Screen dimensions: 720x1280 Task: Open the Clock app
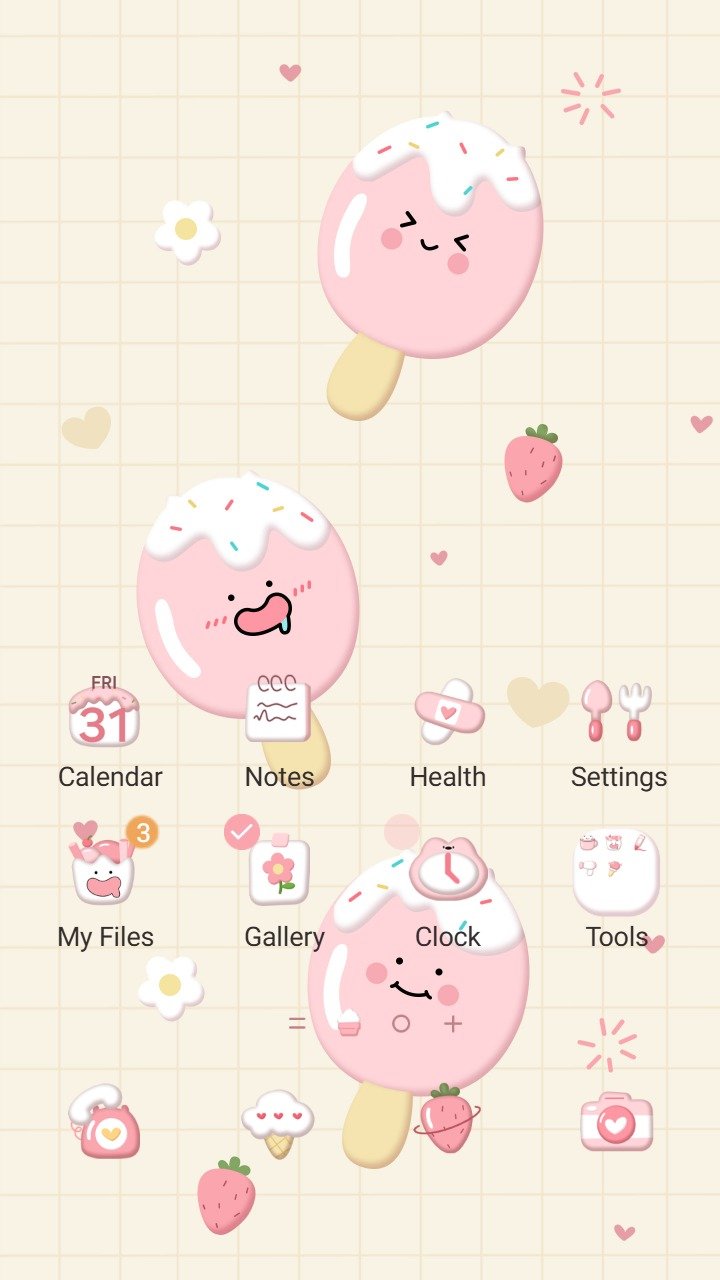coord(449,870)
